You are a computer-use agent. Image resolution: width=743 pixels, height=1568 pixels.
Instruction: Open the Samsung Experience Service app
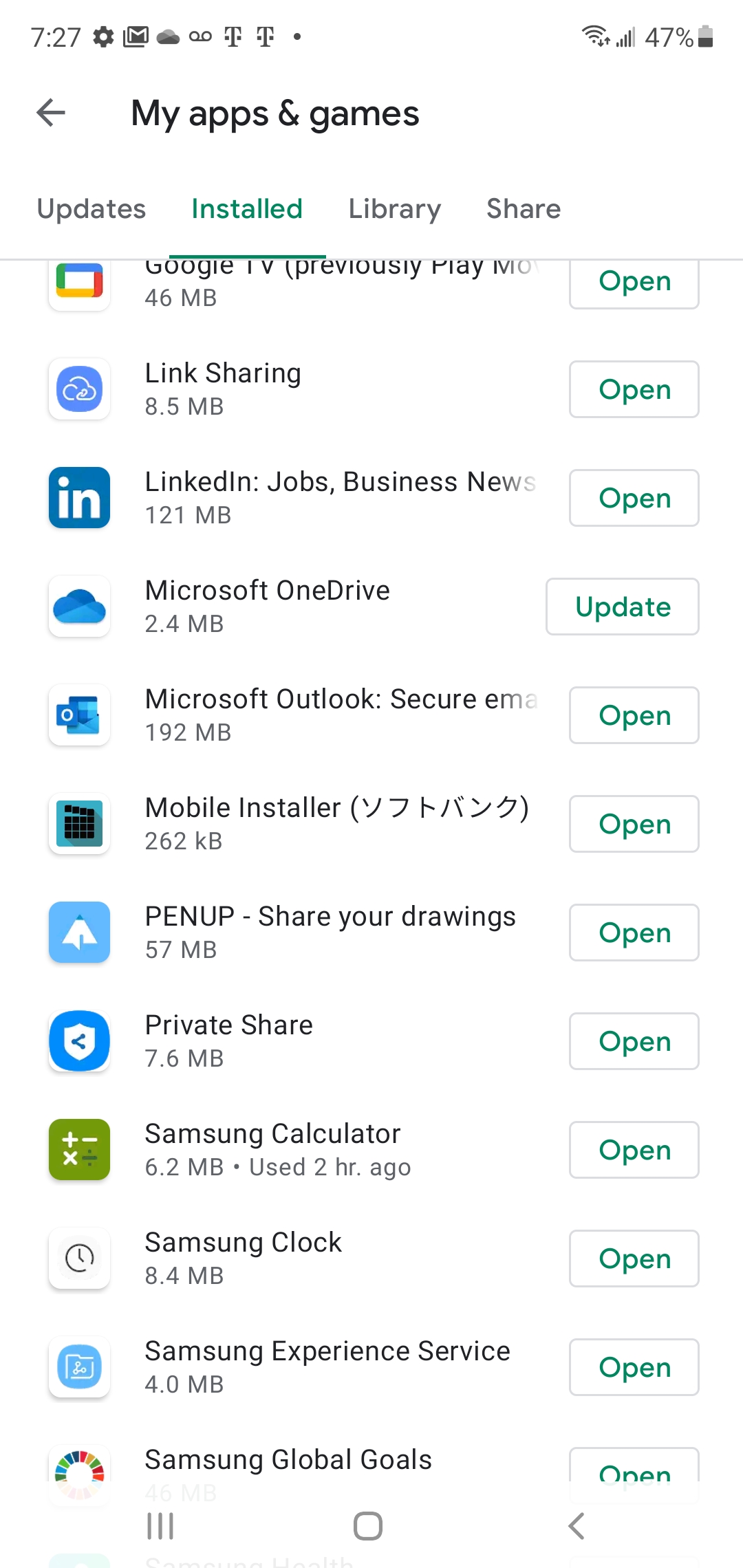click(633, 1367)
